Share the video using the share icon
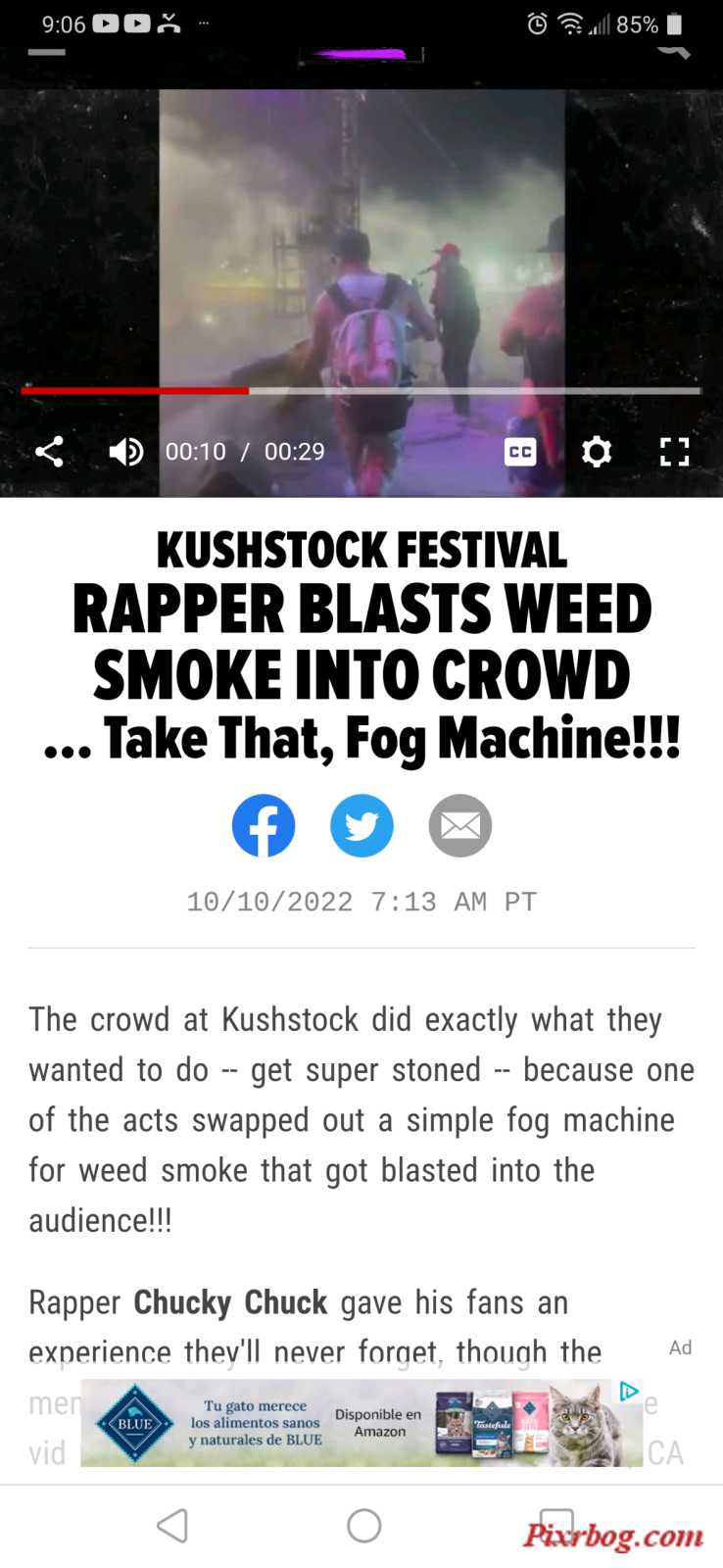The width and height of the screenshot is (723, 1568). 49,452
